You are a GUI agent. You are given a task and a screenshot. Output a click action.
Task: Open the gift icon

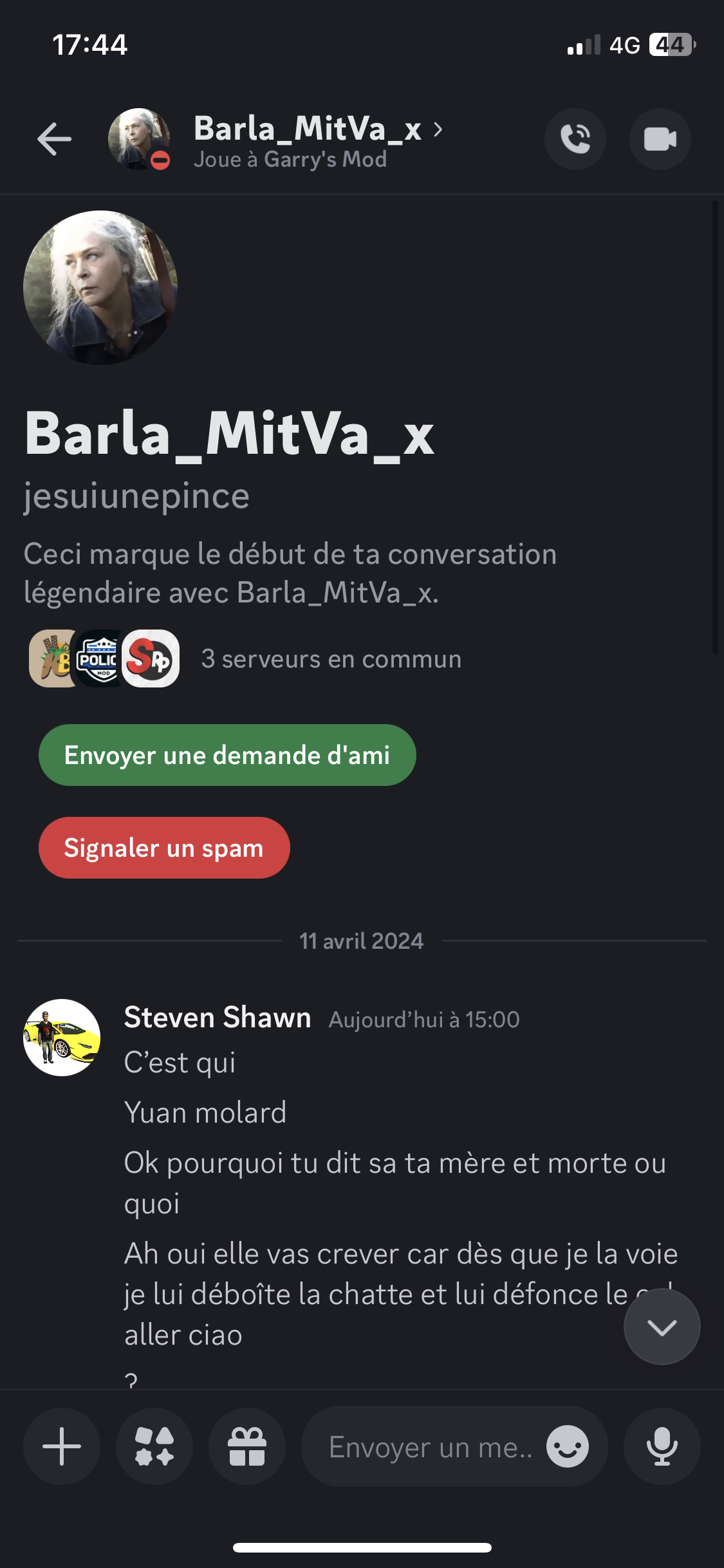[x=247, y=1446]
